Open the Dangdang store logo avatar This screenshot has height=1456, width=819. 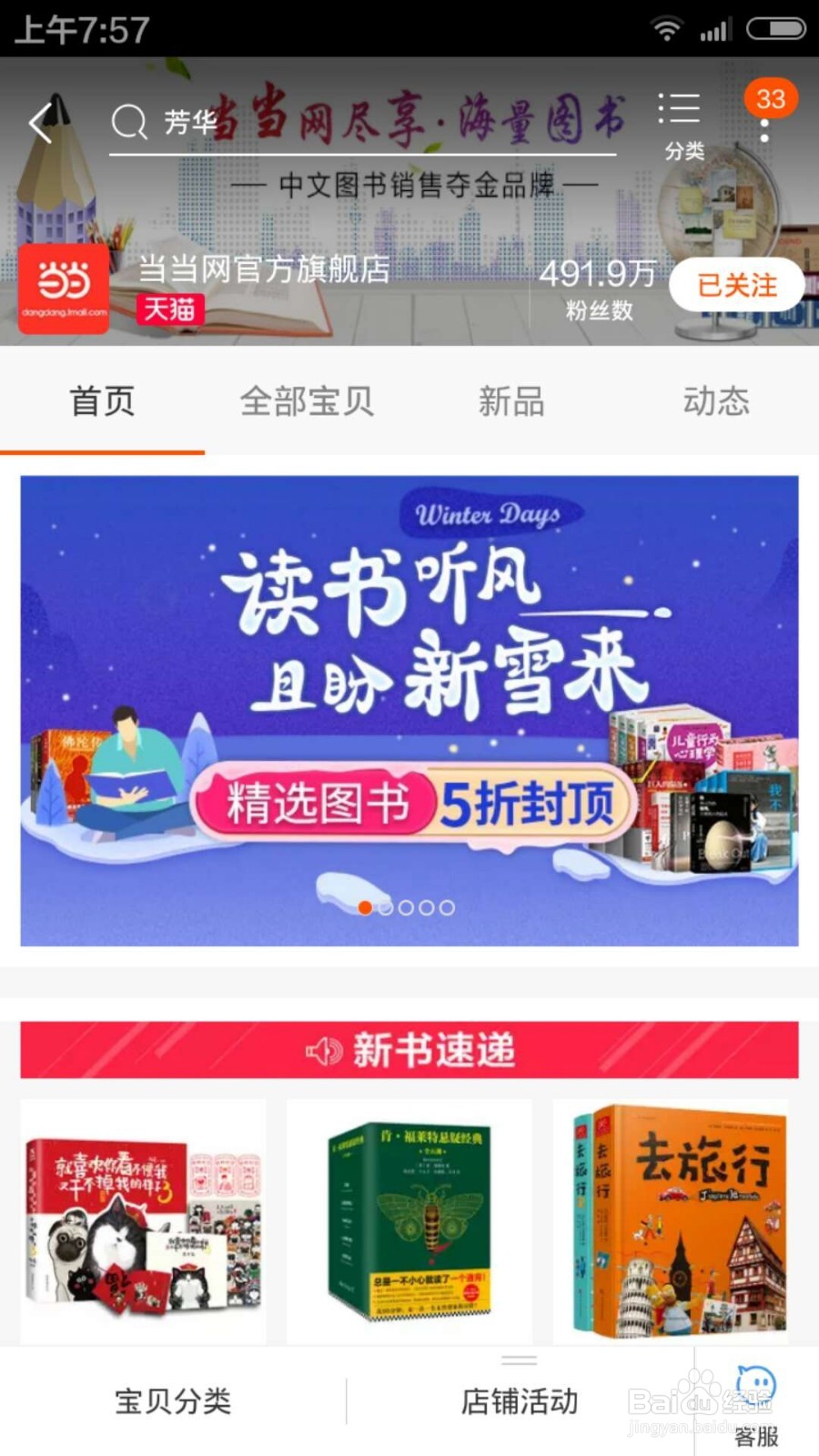click(64, 289)
